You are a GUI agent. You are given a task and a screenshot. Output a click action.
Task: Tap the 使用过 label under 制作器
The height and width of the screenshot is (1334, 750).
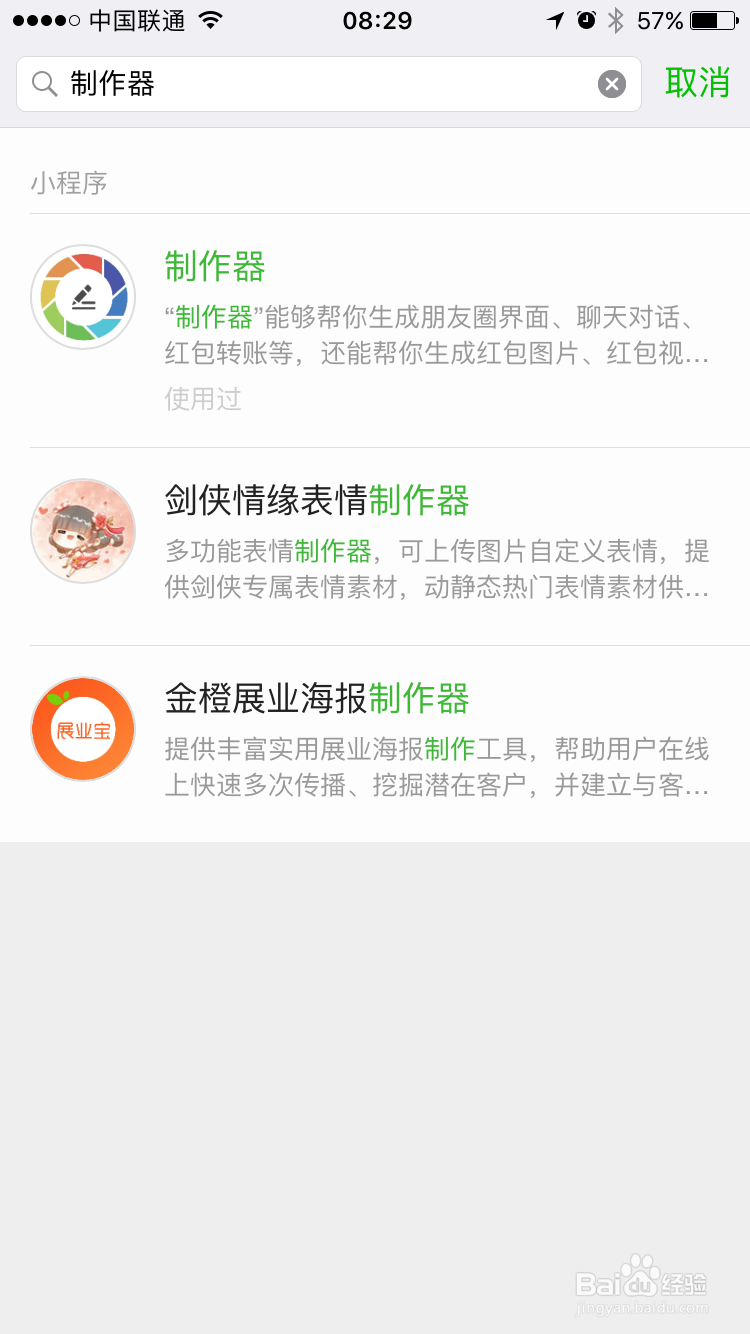203,400
